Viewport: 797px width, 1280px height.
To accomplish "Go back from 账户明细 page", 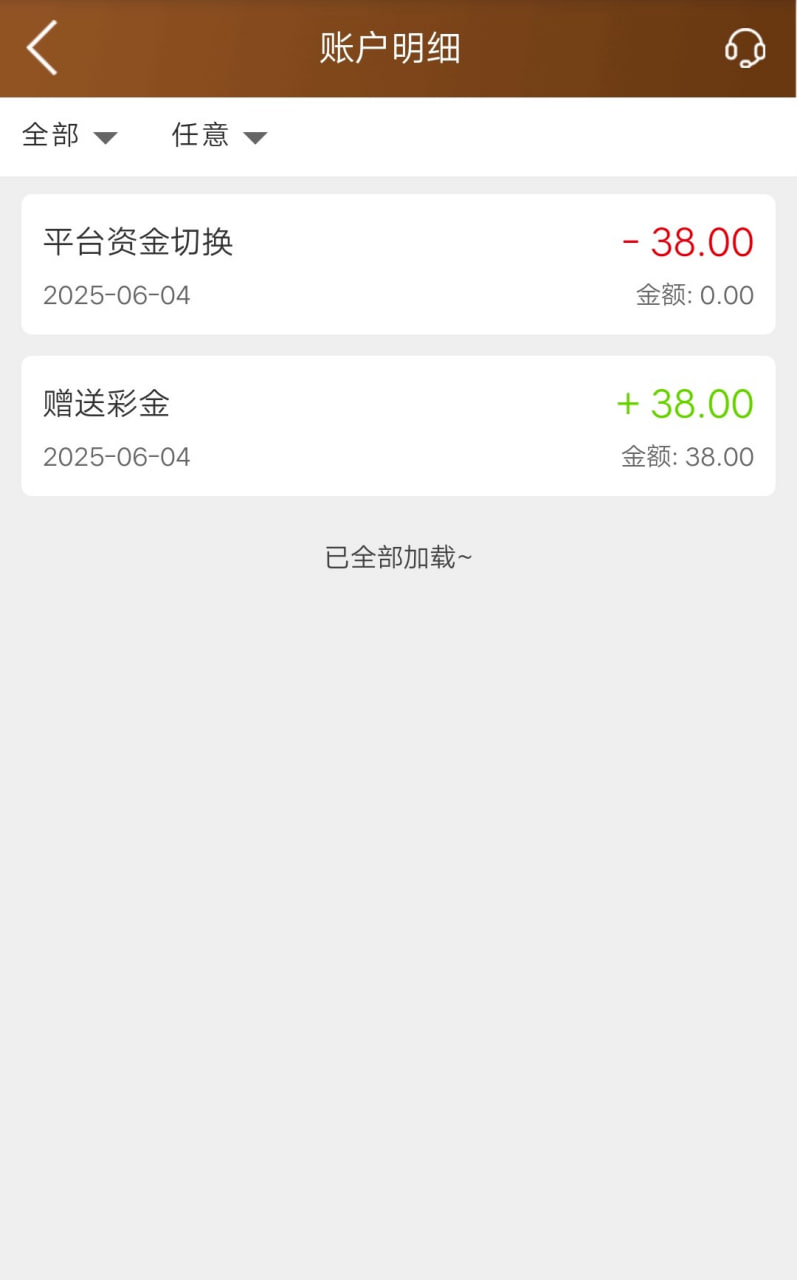I will pos(42,48).
